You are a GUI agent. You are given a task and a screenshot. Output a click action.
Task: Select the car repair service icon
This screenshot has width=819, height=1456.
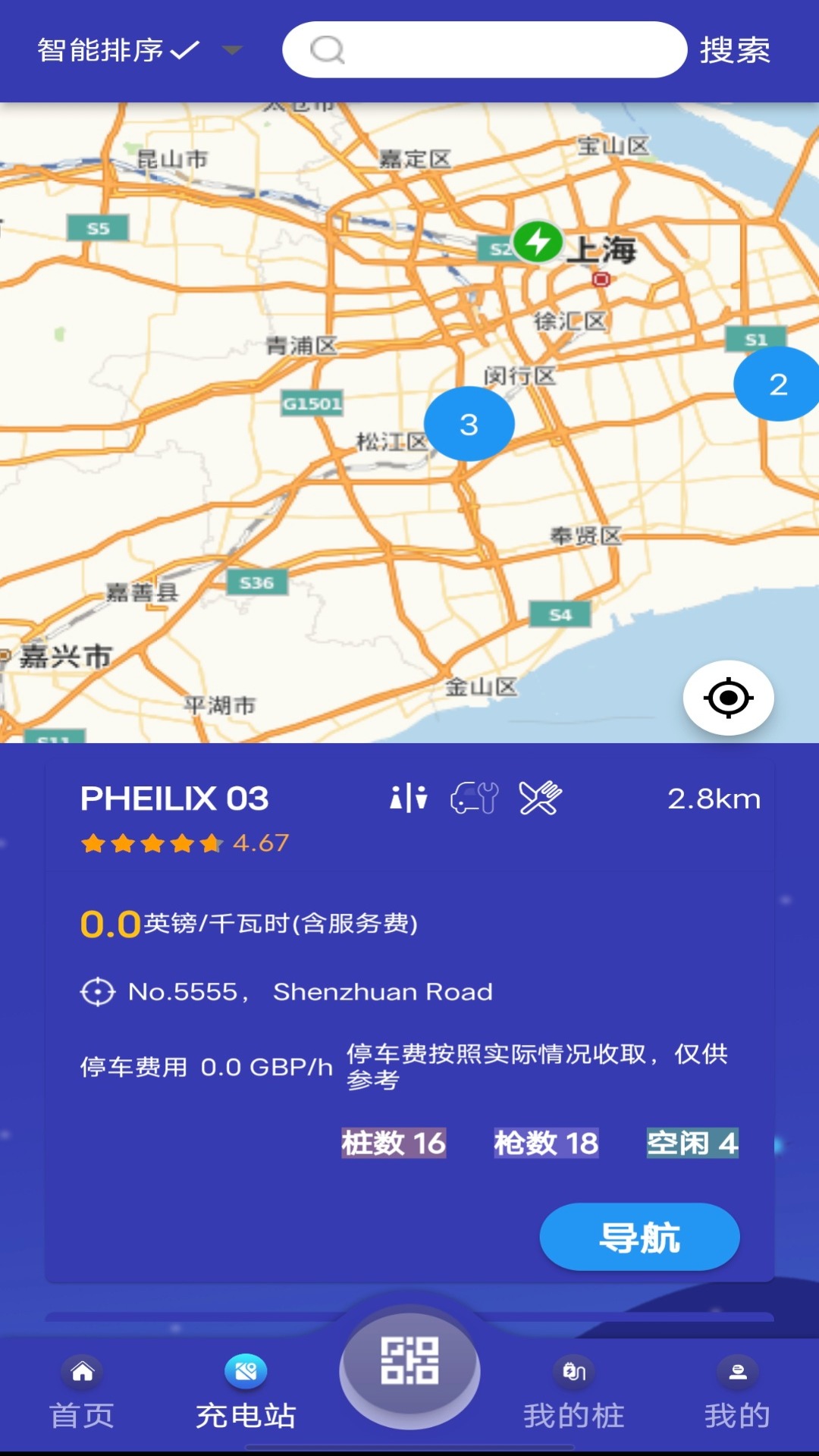click(x=474, y=799)
